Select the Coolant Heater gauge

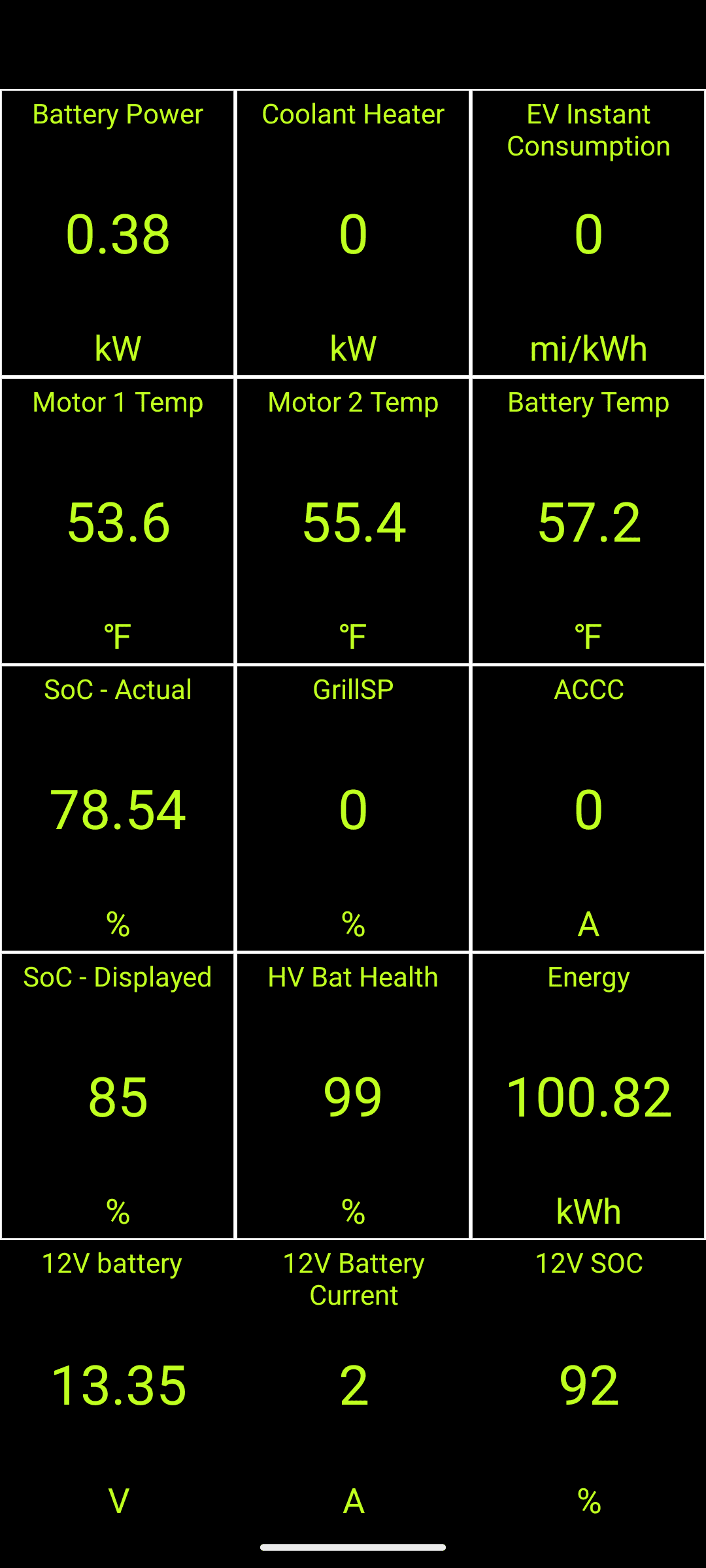click(353, 233)
